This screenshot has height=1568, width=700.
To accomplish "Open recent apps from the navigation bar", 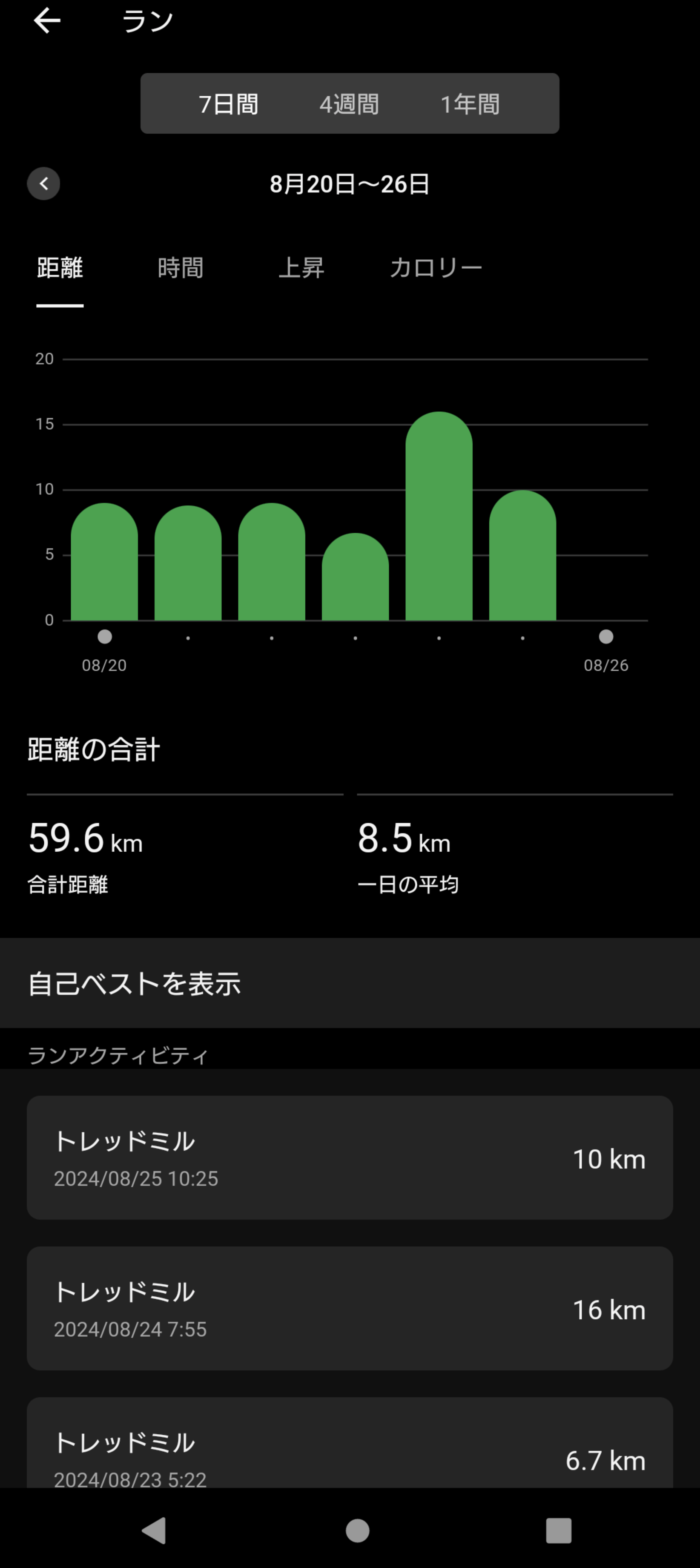I will click(558, 1530).
